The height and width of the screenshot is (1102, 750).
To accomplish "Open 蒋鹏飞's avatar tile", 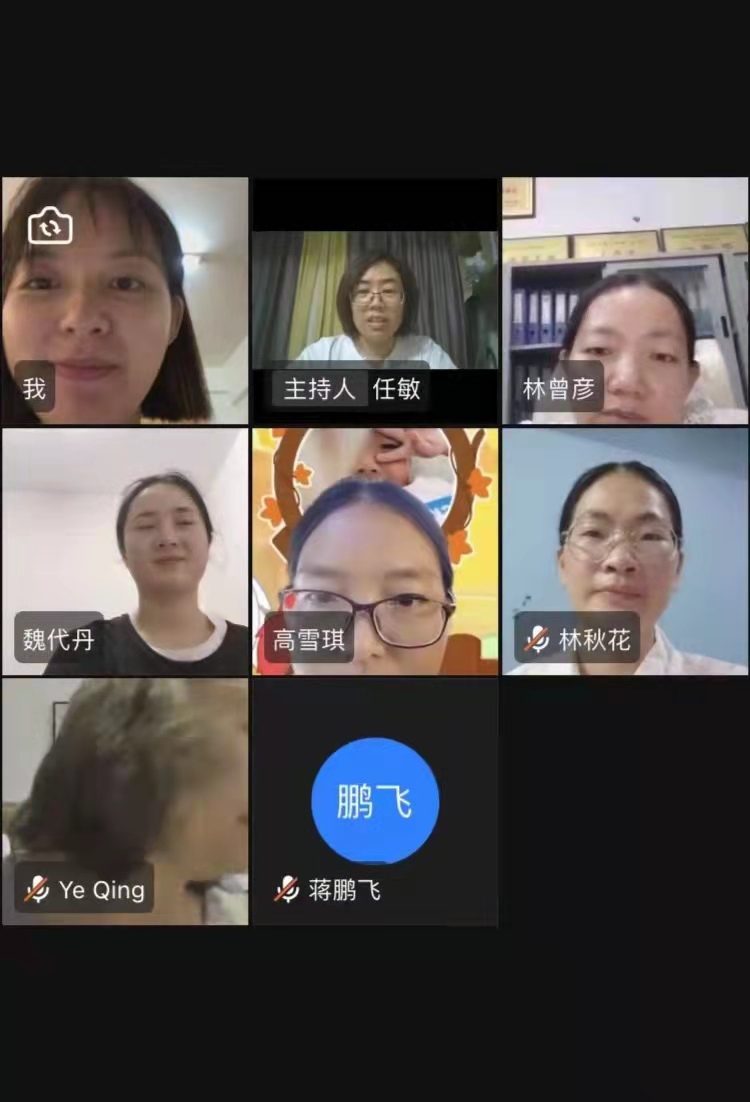I will [x=375, y=800].
